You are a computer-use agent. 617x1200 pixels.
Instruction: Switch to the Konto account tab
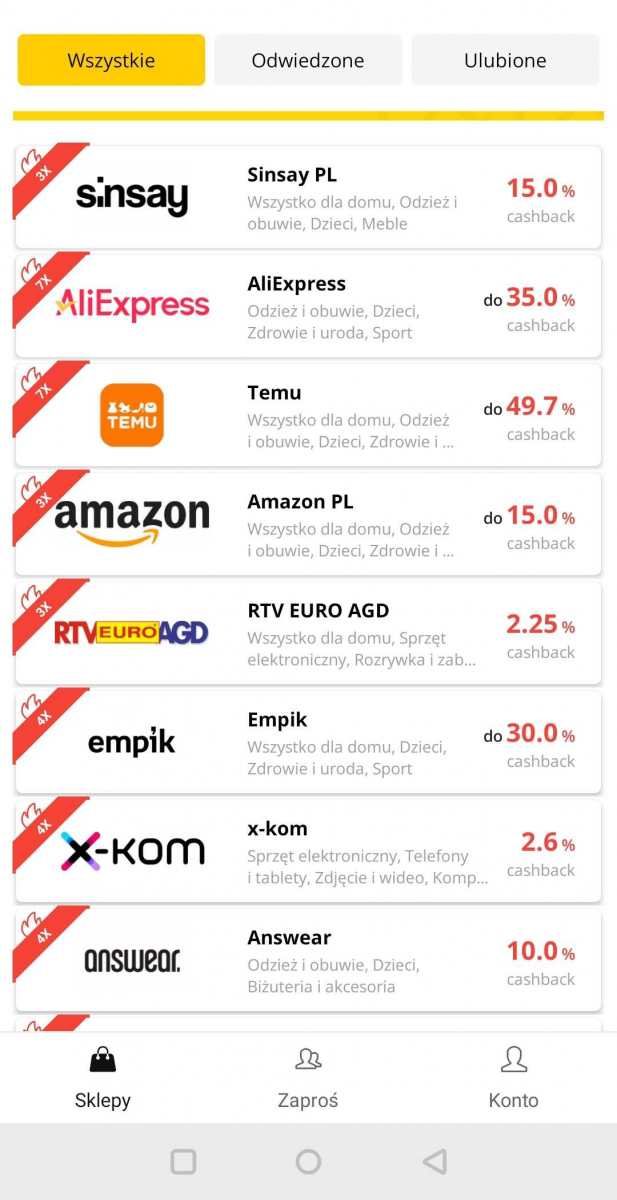(513, 1077)
